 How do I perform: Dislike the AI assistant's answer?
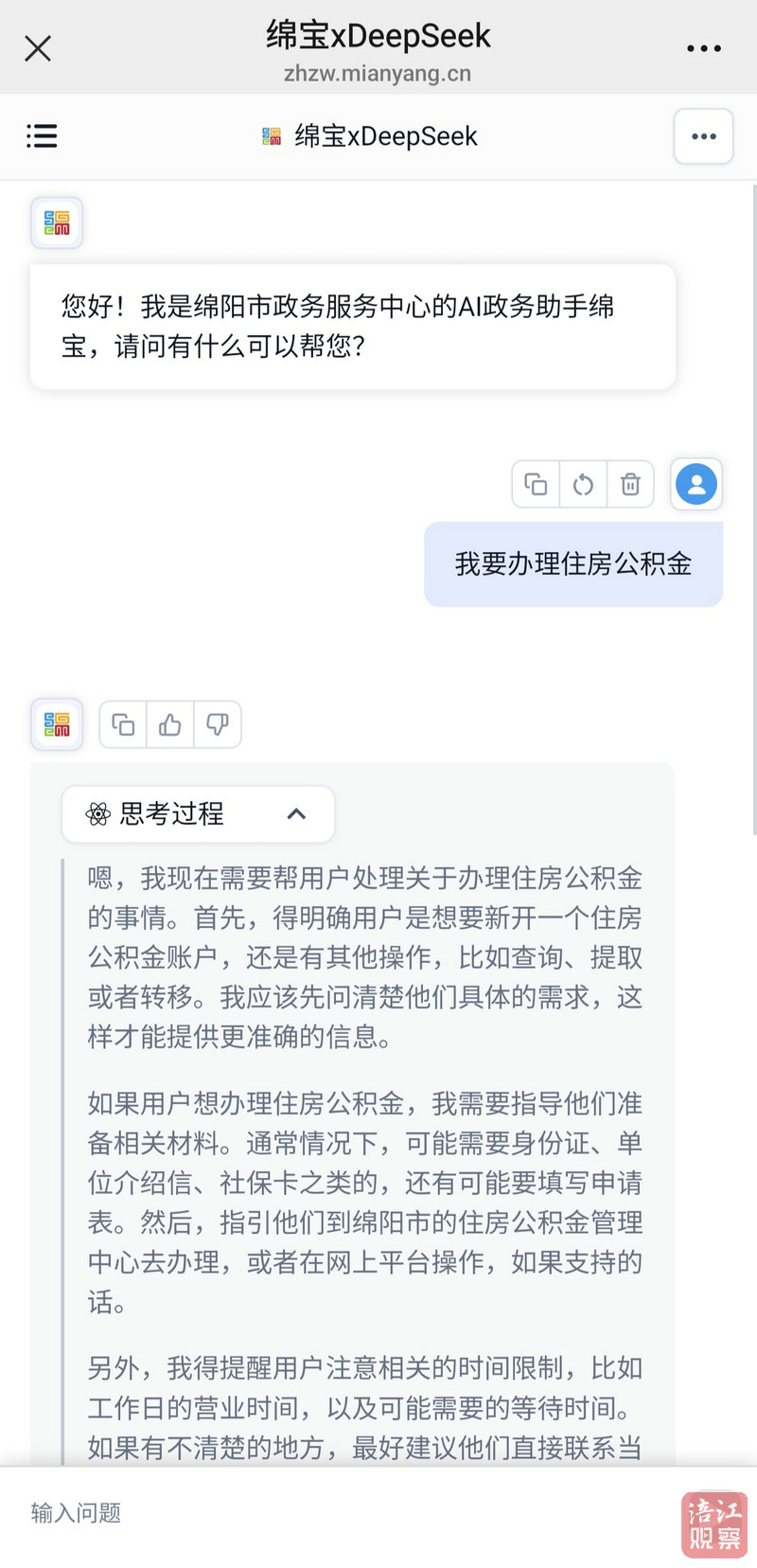pyautogui.click(x=218, y=725)
